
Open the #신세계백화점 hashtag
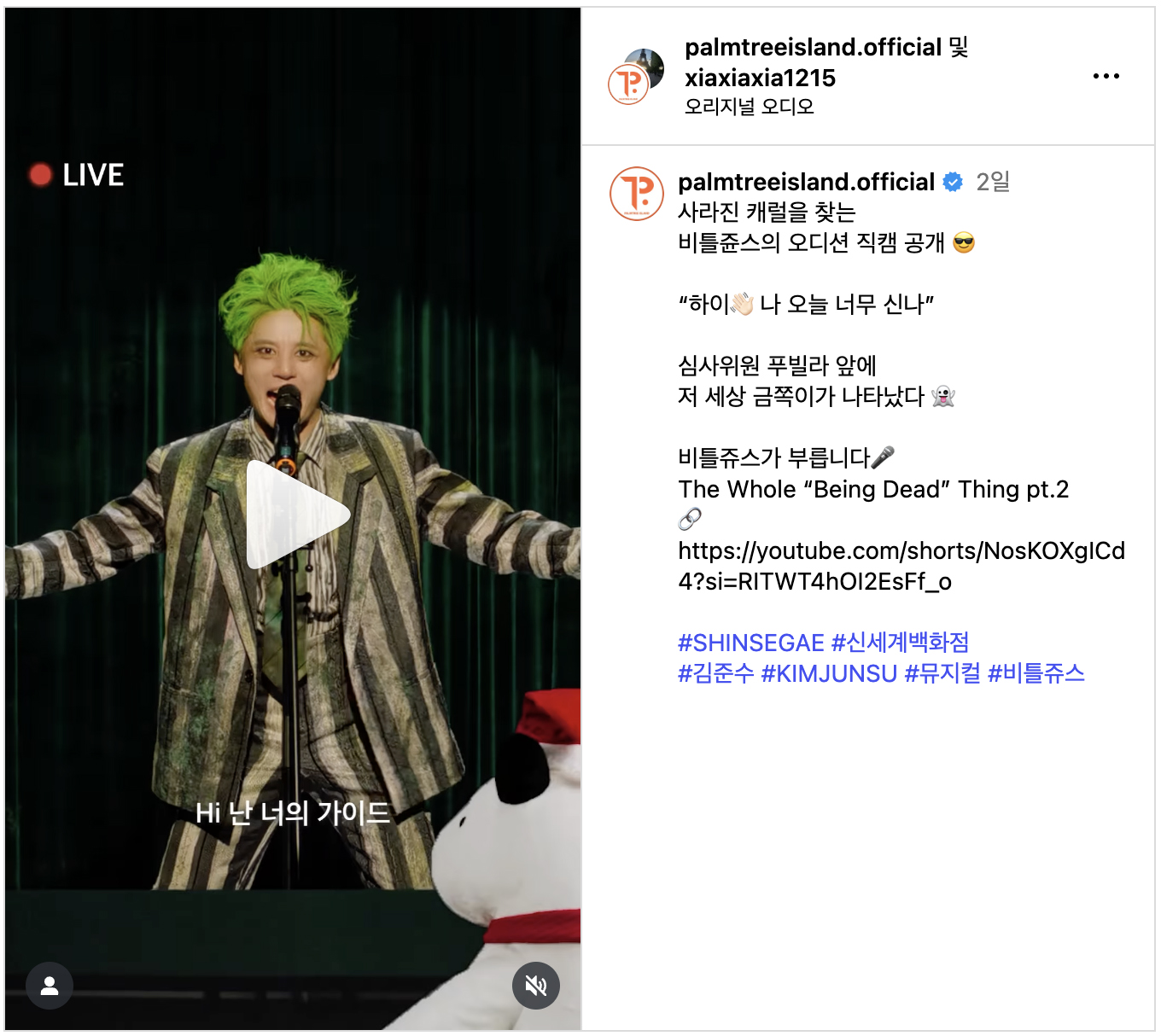(900, 643)
